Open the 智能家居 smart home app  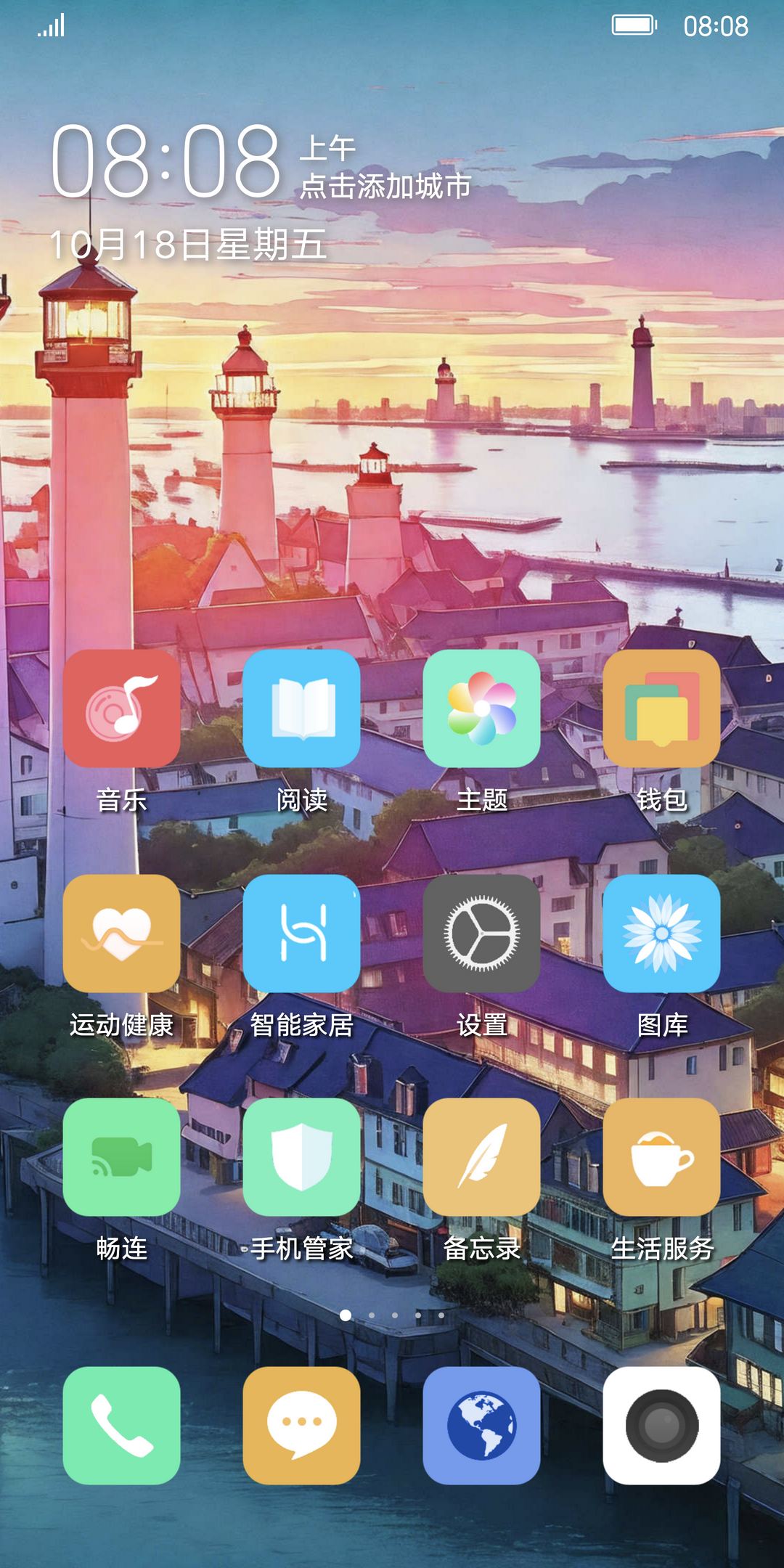(301, 934)
